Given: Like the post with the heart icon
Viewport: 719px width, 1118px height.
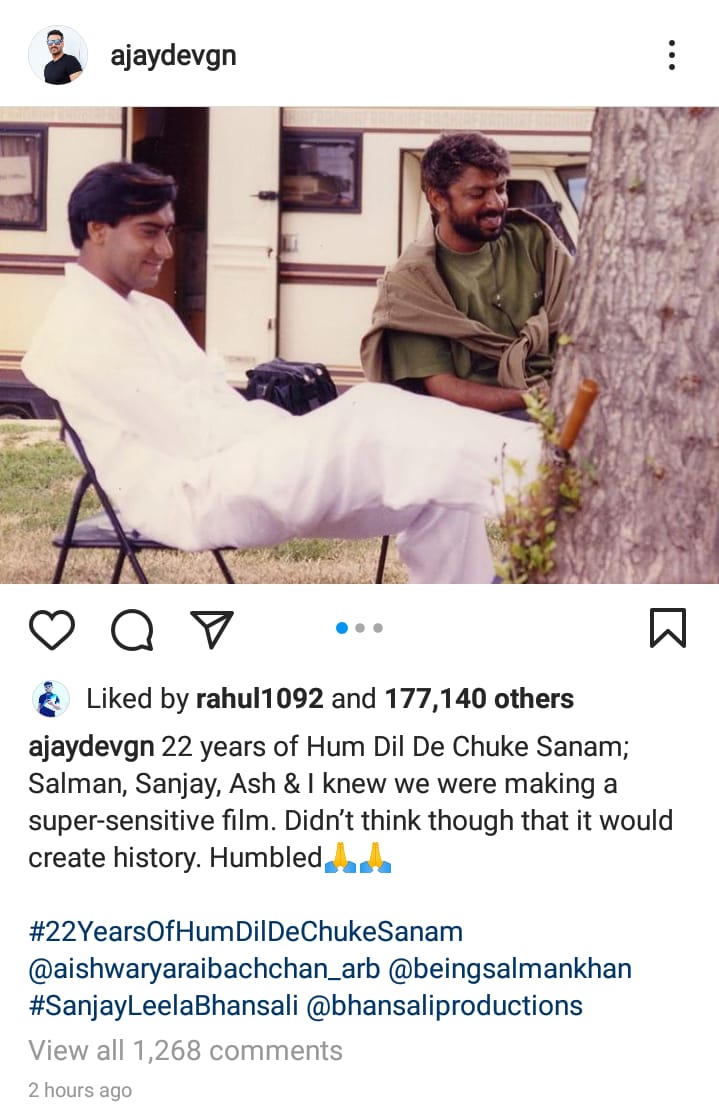Looking at the screenshot, I should coord(52,629).
